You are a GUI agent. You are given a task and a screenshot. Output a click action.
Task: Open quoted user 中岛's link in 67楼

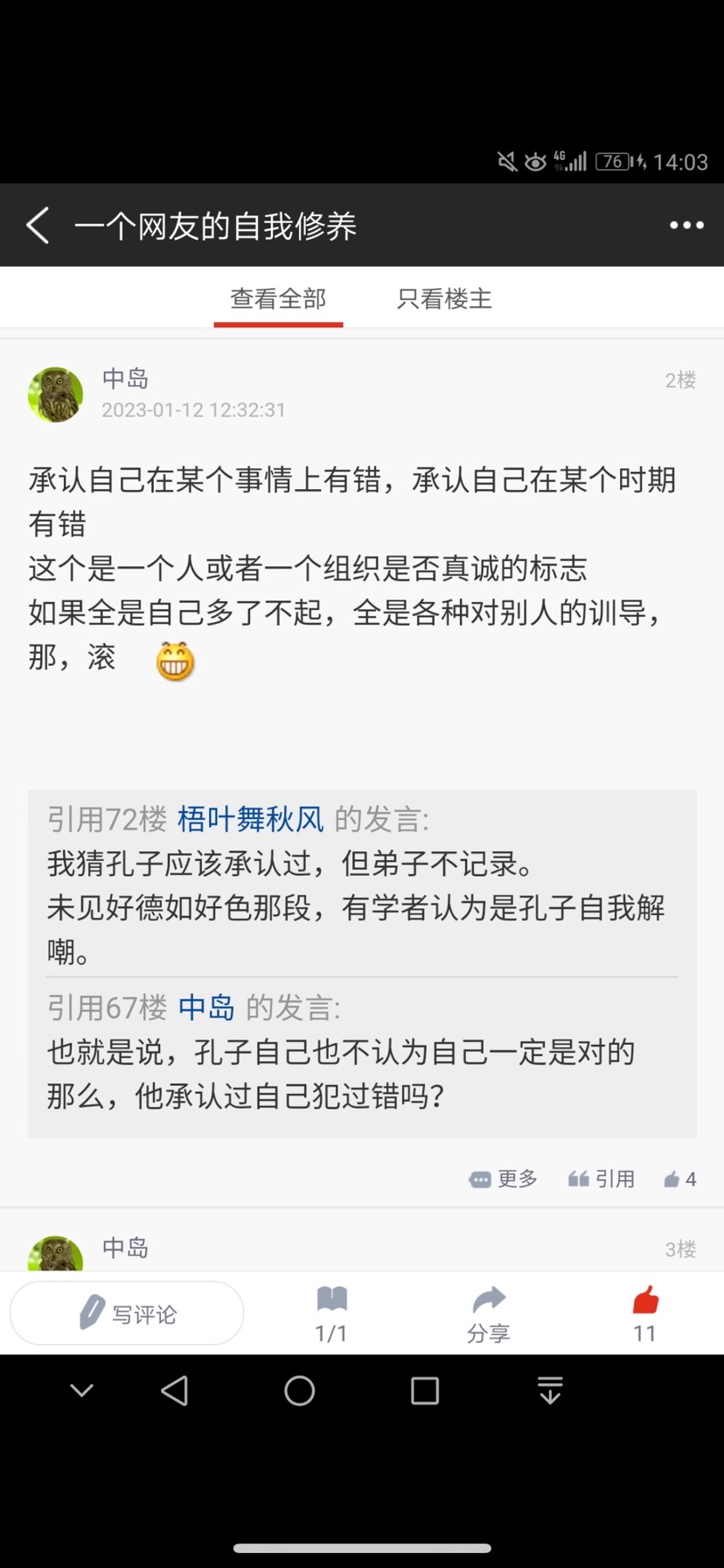[206, 1007]
